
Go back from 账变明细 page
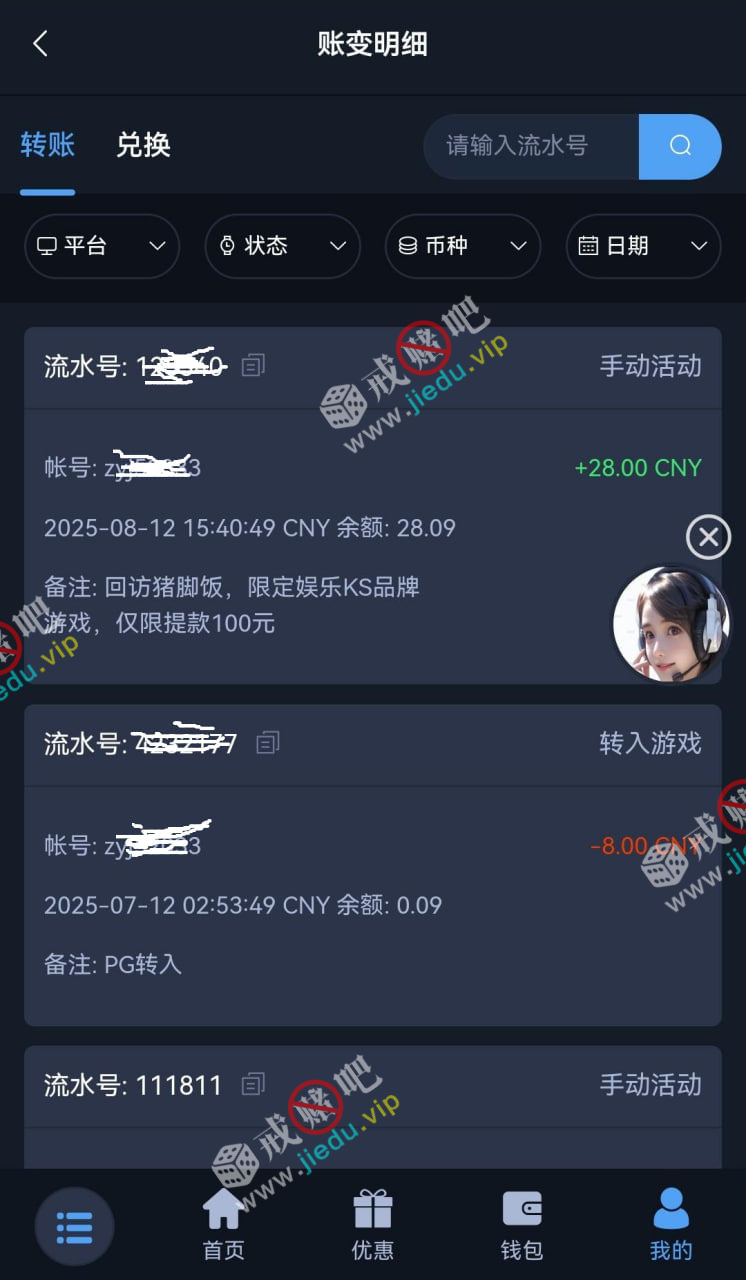point(40,44)
